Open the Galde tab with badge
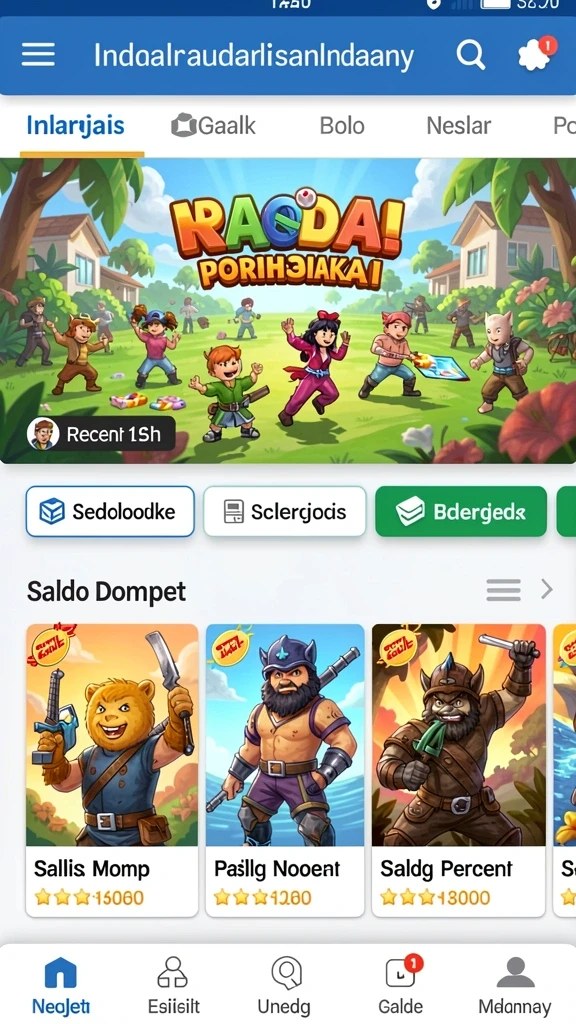This screenshot has width=576, height=1024. click(401, 985)
